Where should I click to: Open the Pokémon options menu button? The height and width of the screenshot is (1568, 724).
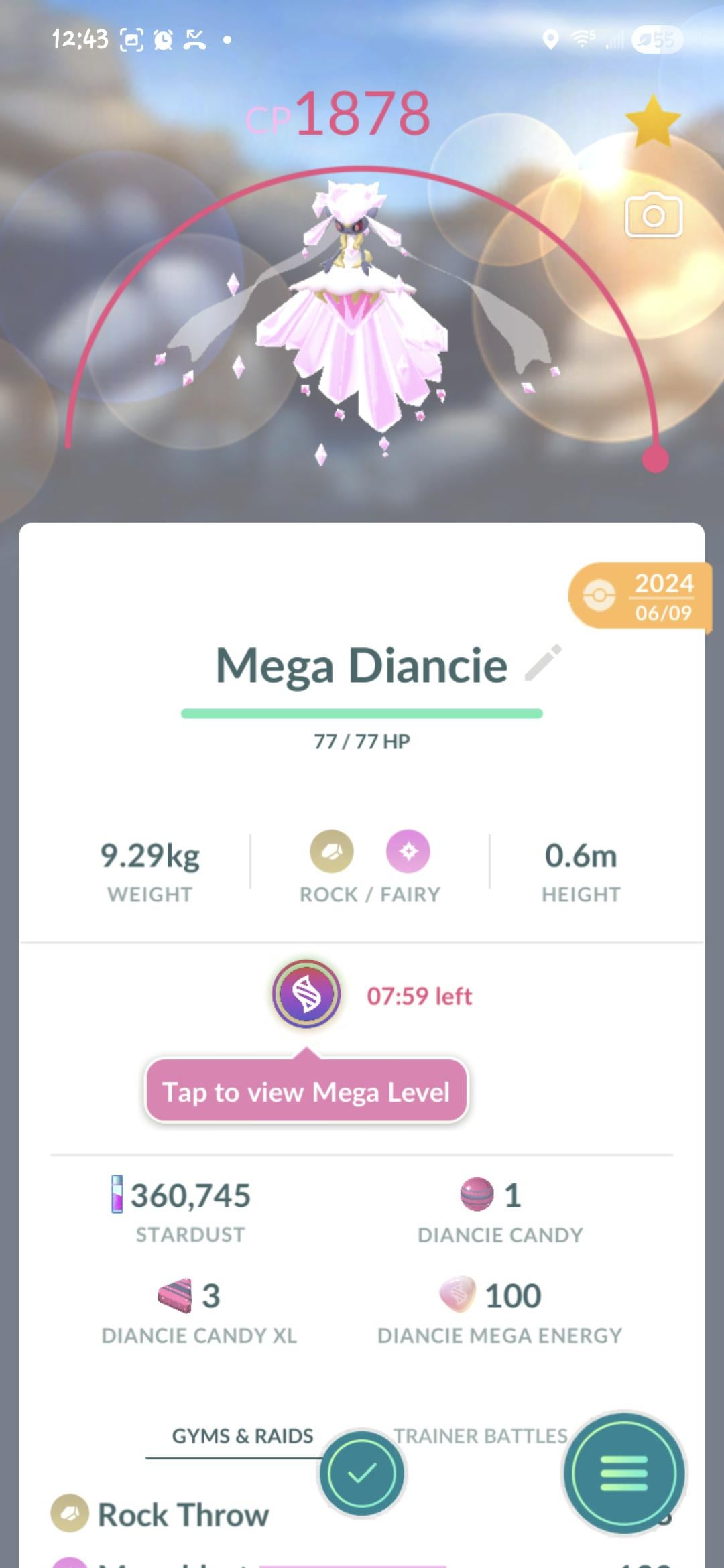pyautogui.click(x=623, y=1474)
